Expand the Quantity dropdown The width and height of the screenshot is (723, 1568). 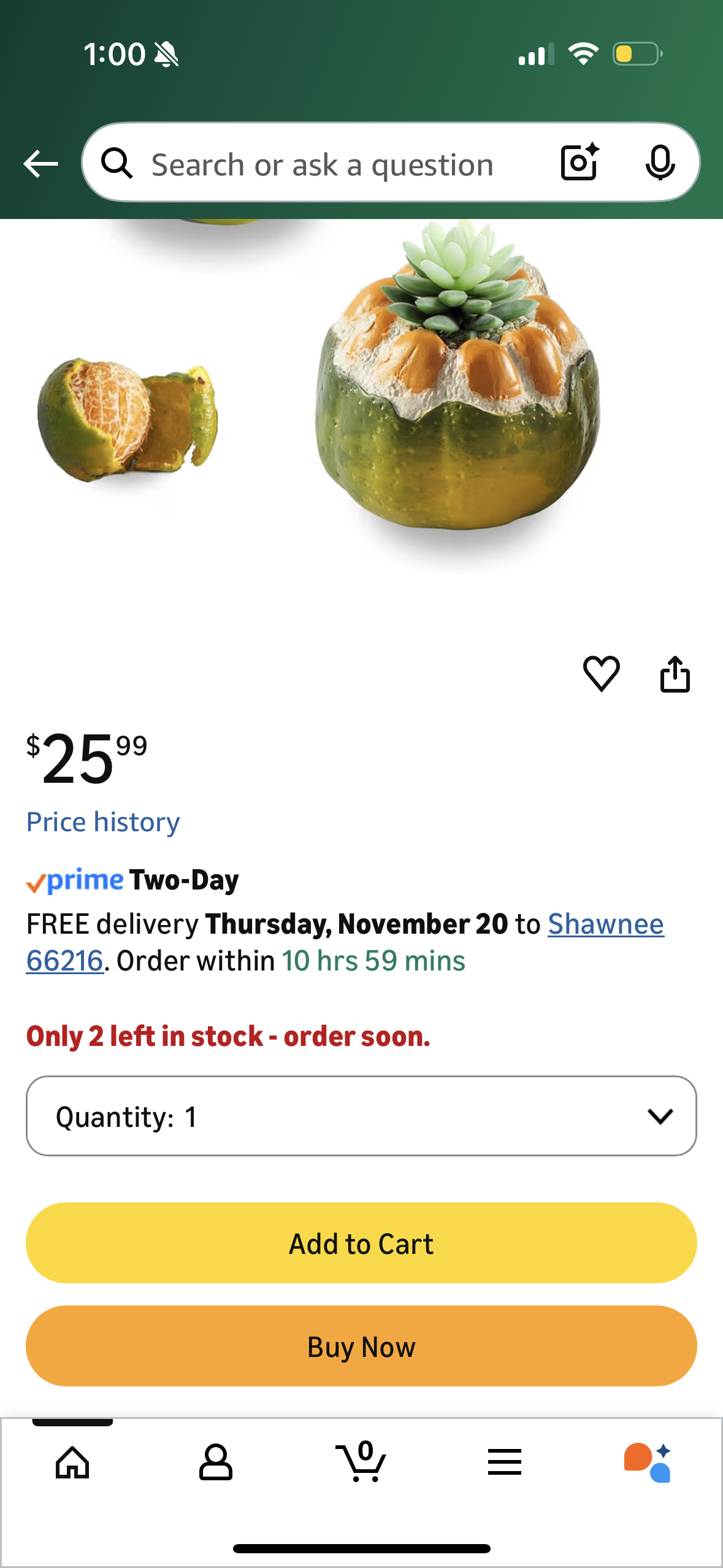(361, 1116)
